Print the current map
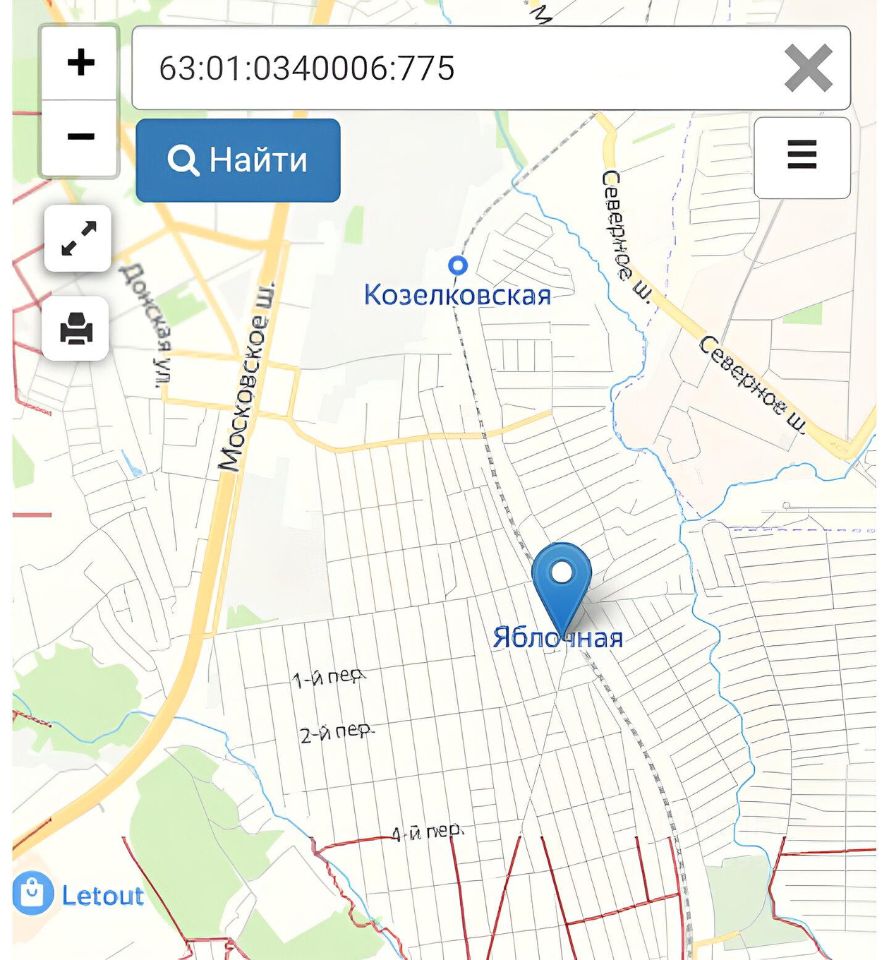This screenshot has height=960, width=889. [77, 328]
